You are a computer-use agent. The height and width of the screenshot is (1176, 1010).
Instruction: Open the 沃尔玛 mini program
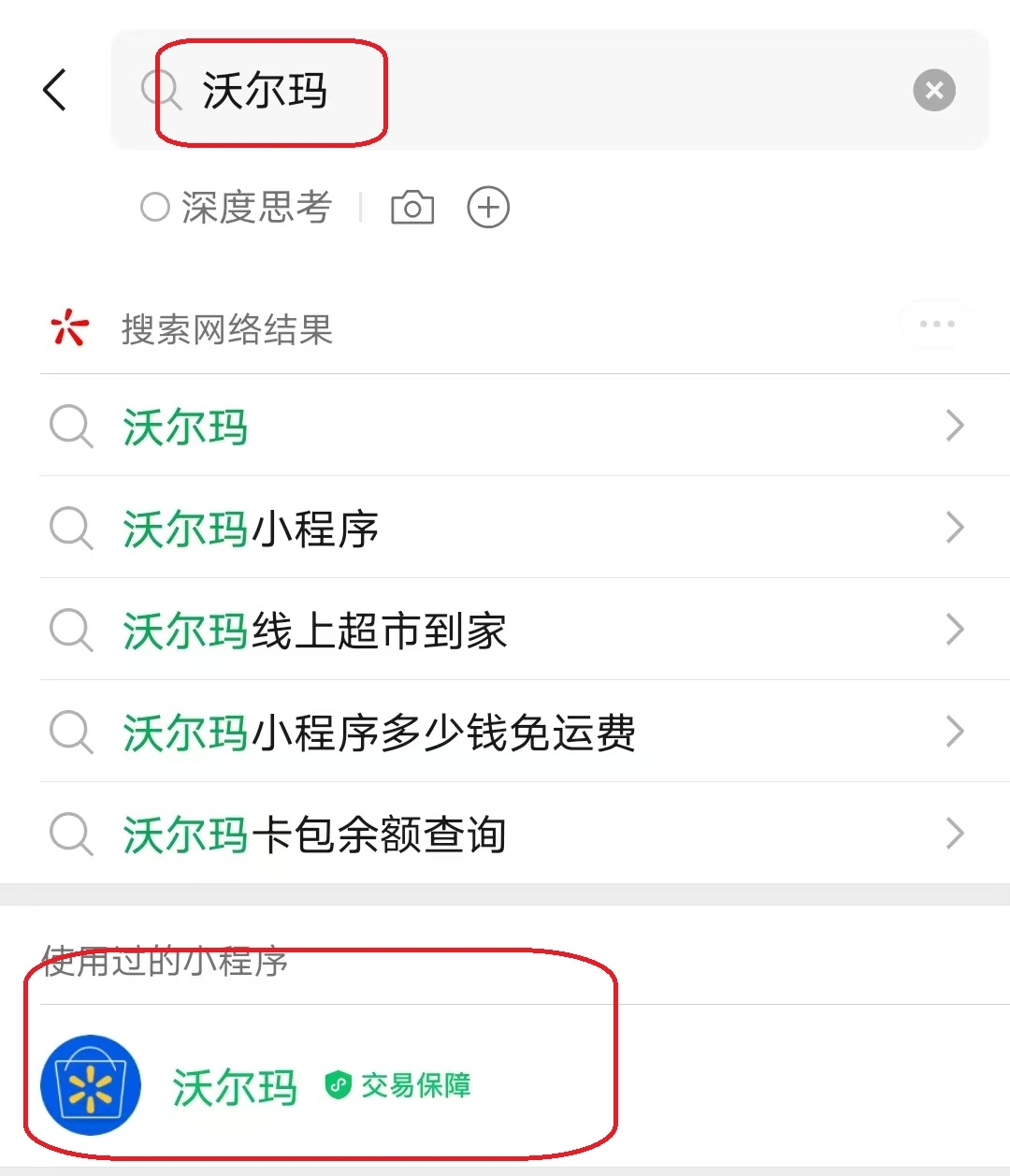pos(234,1087)
